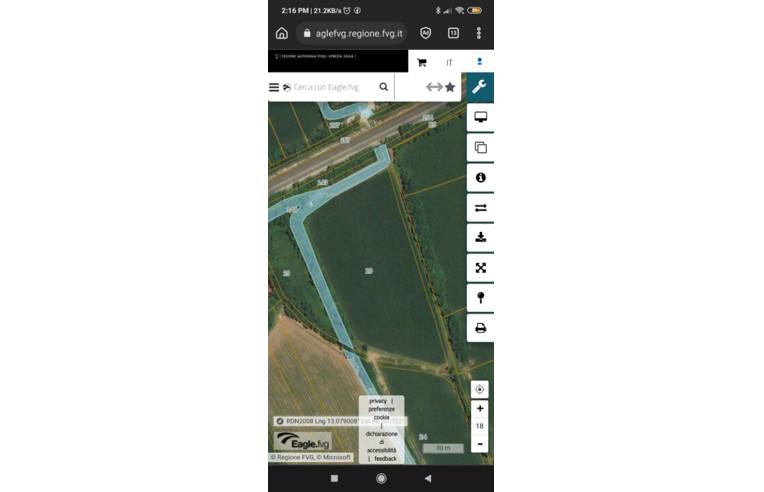Open the info tool
The width and height of the screenshot is (764, 492).
[x=480, y=177]
